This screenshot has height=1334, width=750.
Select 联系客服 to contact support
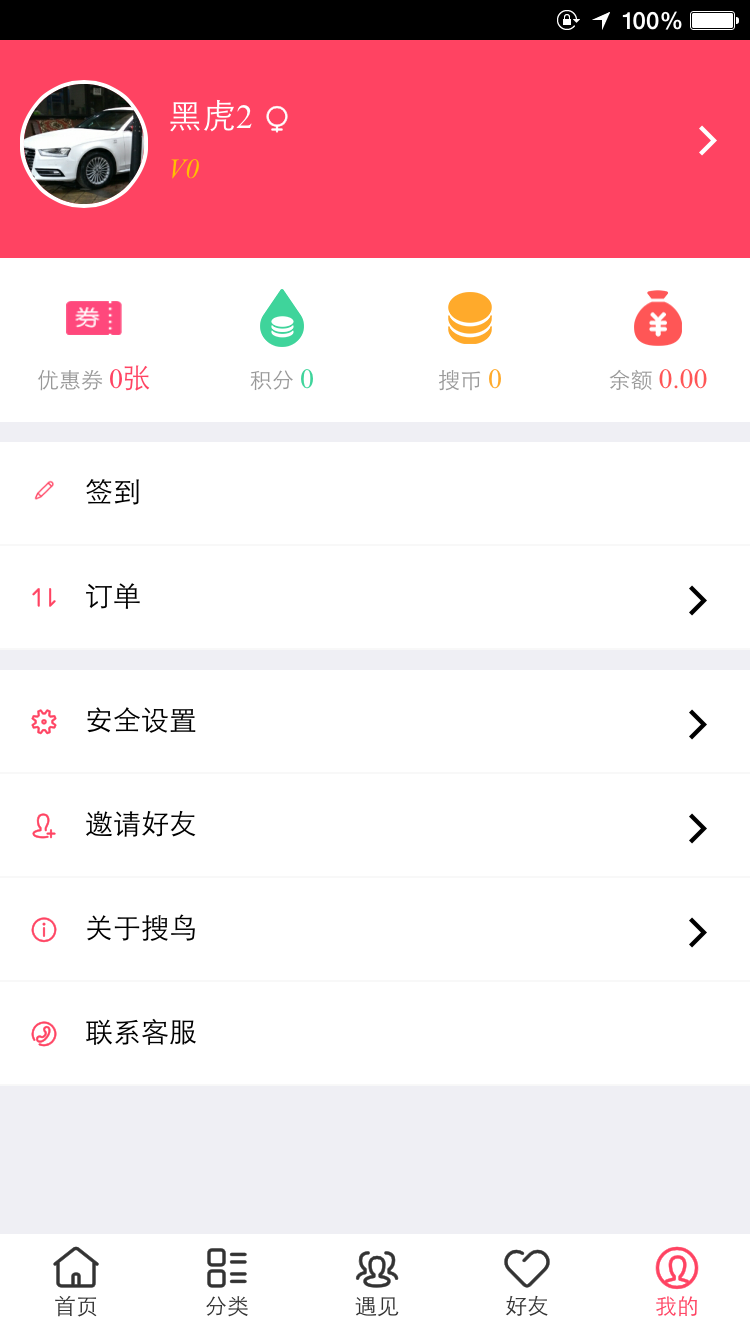pos(375,1033)
